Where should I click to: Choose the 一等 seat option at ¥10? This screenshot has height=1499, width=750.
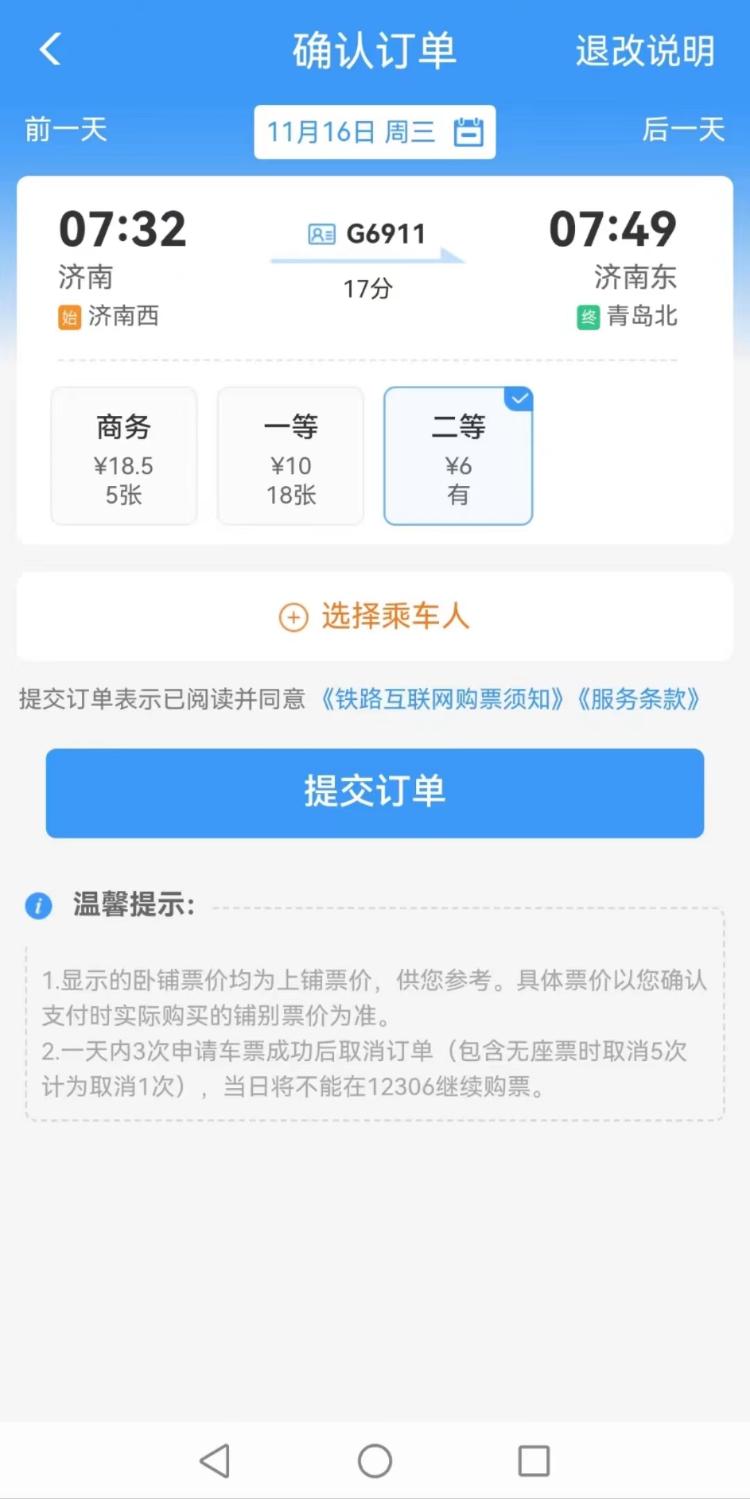[x=291, y=456]
